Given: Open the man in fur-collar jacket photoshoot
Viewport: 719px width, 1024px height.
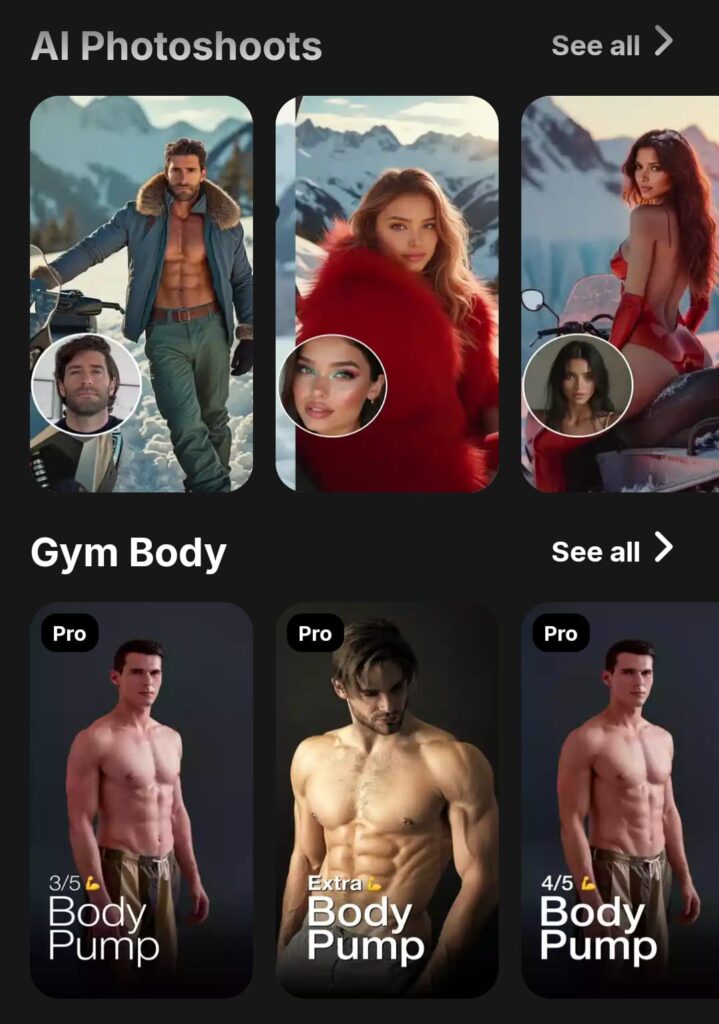Looking at the screenshot, I should click(x=141, y=293).
